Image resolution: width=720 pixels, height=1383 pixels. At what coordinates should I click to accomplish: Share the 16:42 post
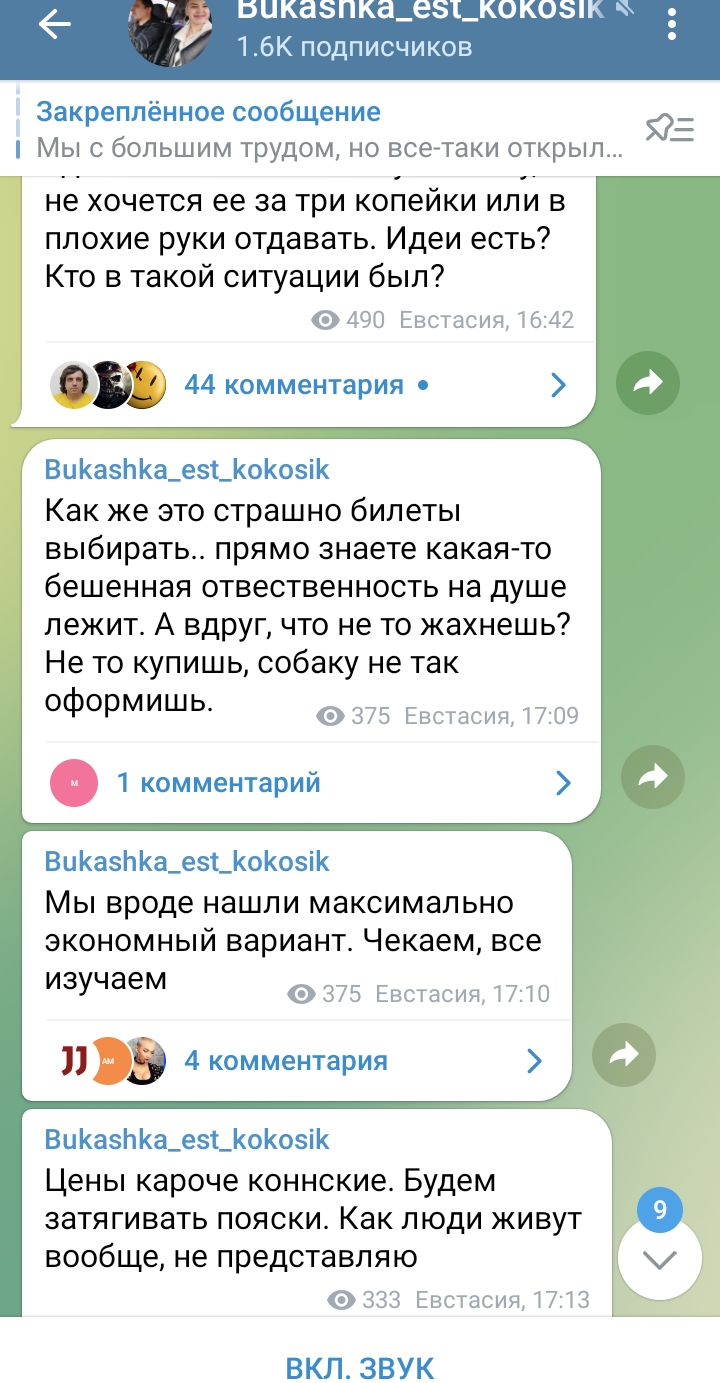(x=647, y=382)
